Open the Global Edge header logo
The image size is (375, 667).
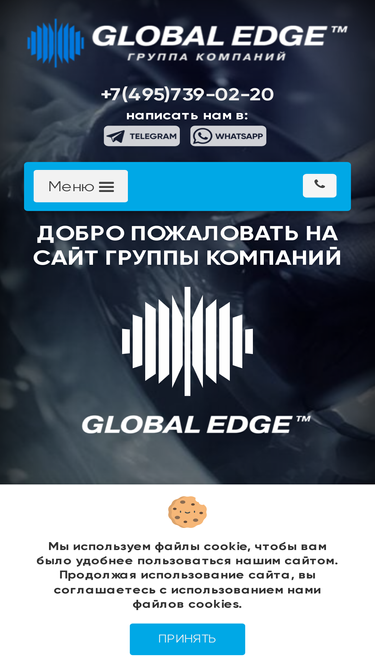click(x=188, y=43)
